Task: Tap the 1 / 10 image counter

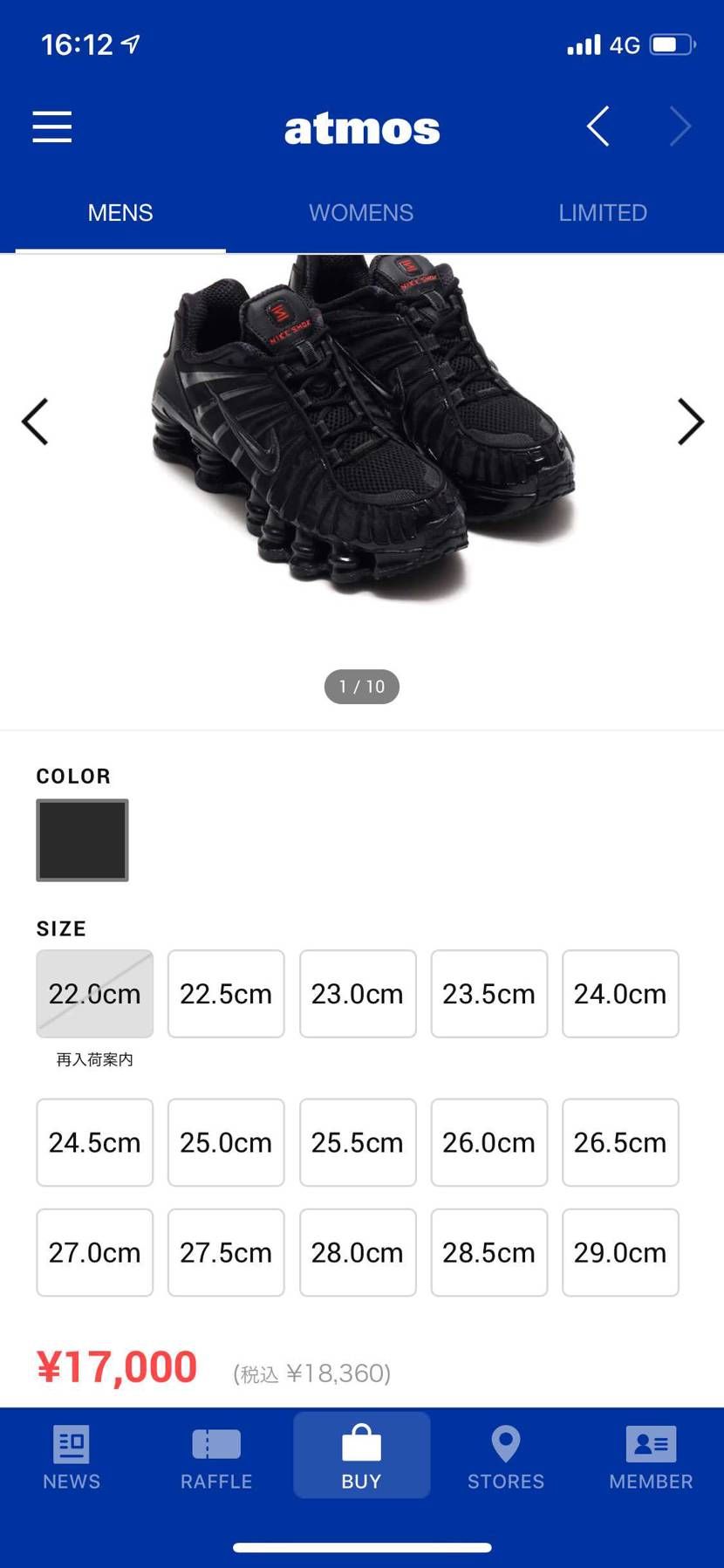Action: tap(361, 687)
